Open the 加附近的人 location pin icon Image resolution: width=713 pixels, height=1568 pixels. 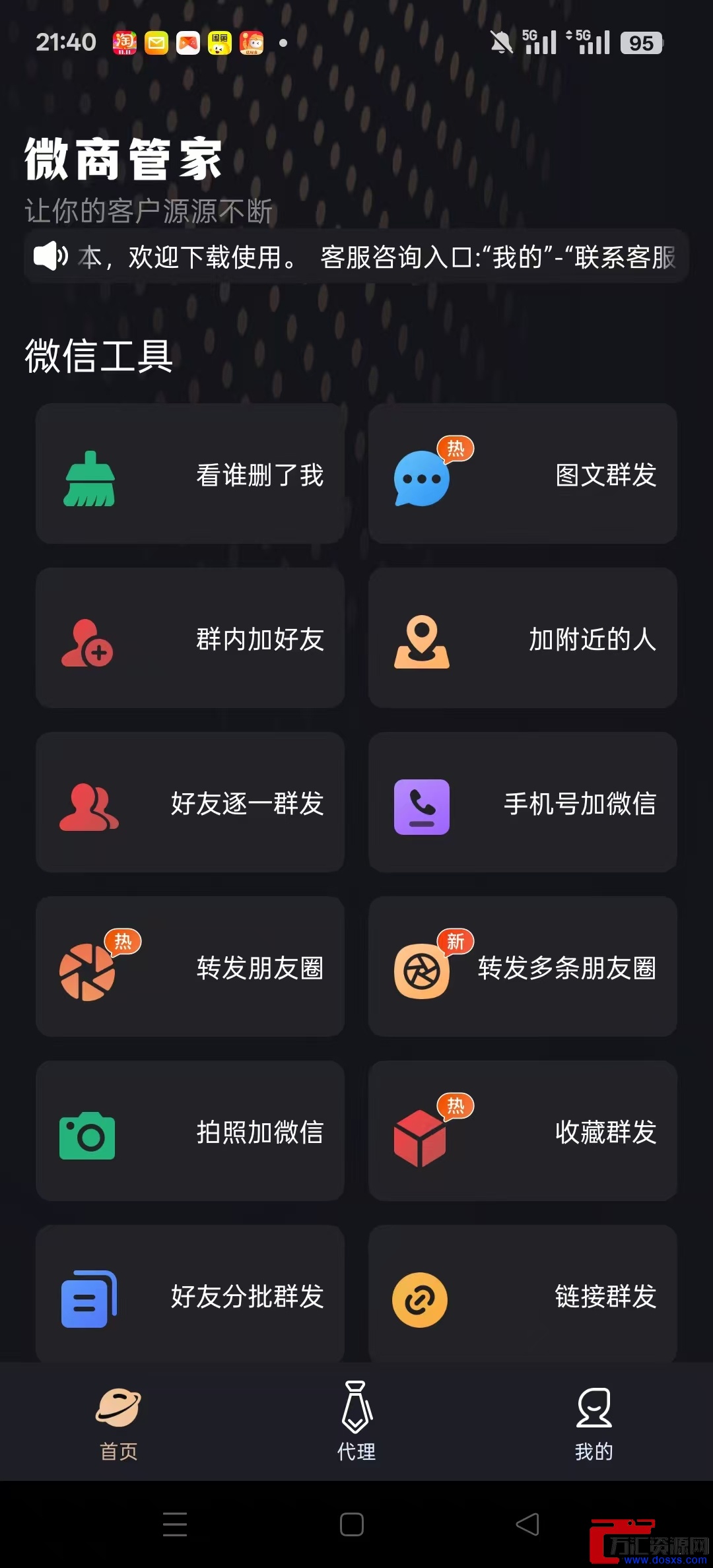click(423, 640)
